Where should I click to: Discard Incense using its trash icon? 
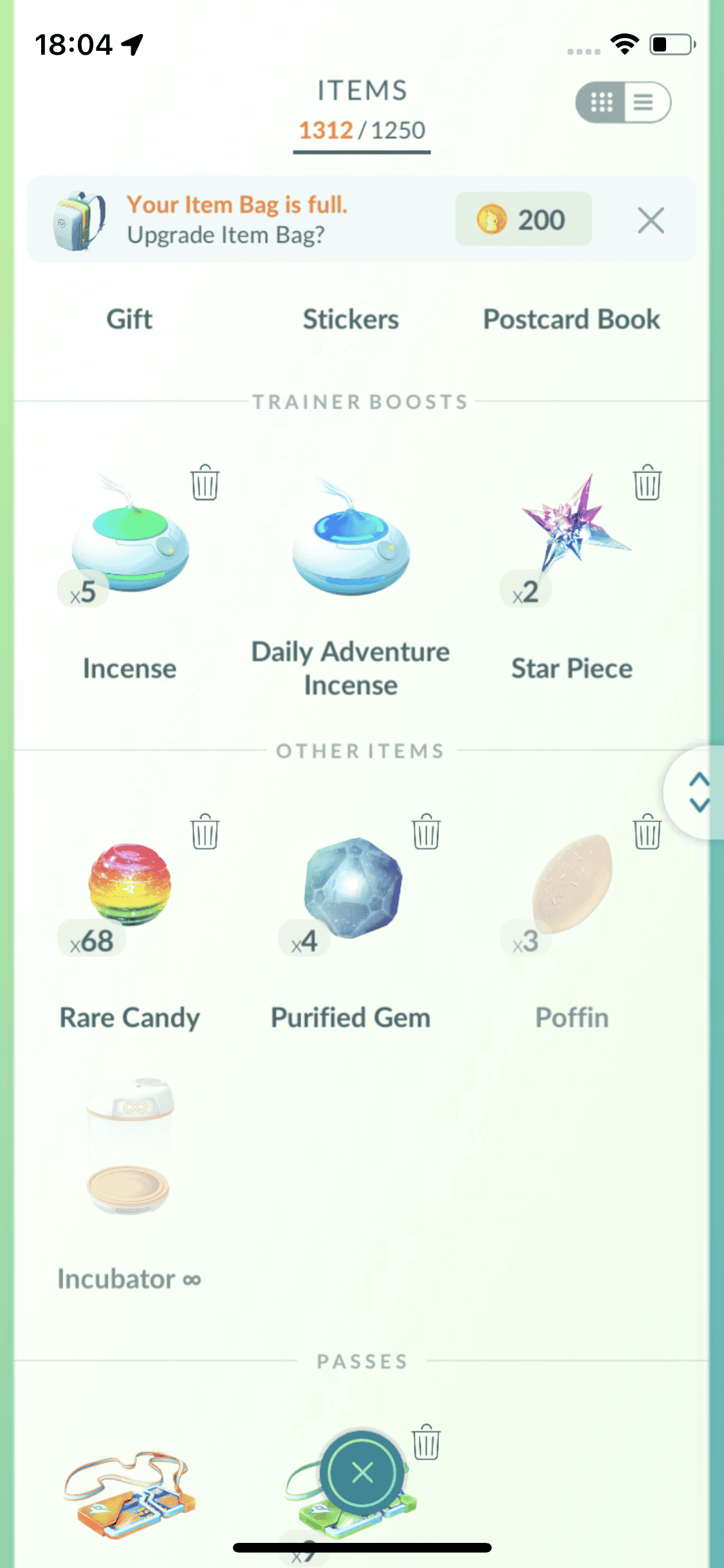click(x=205, y=483)
